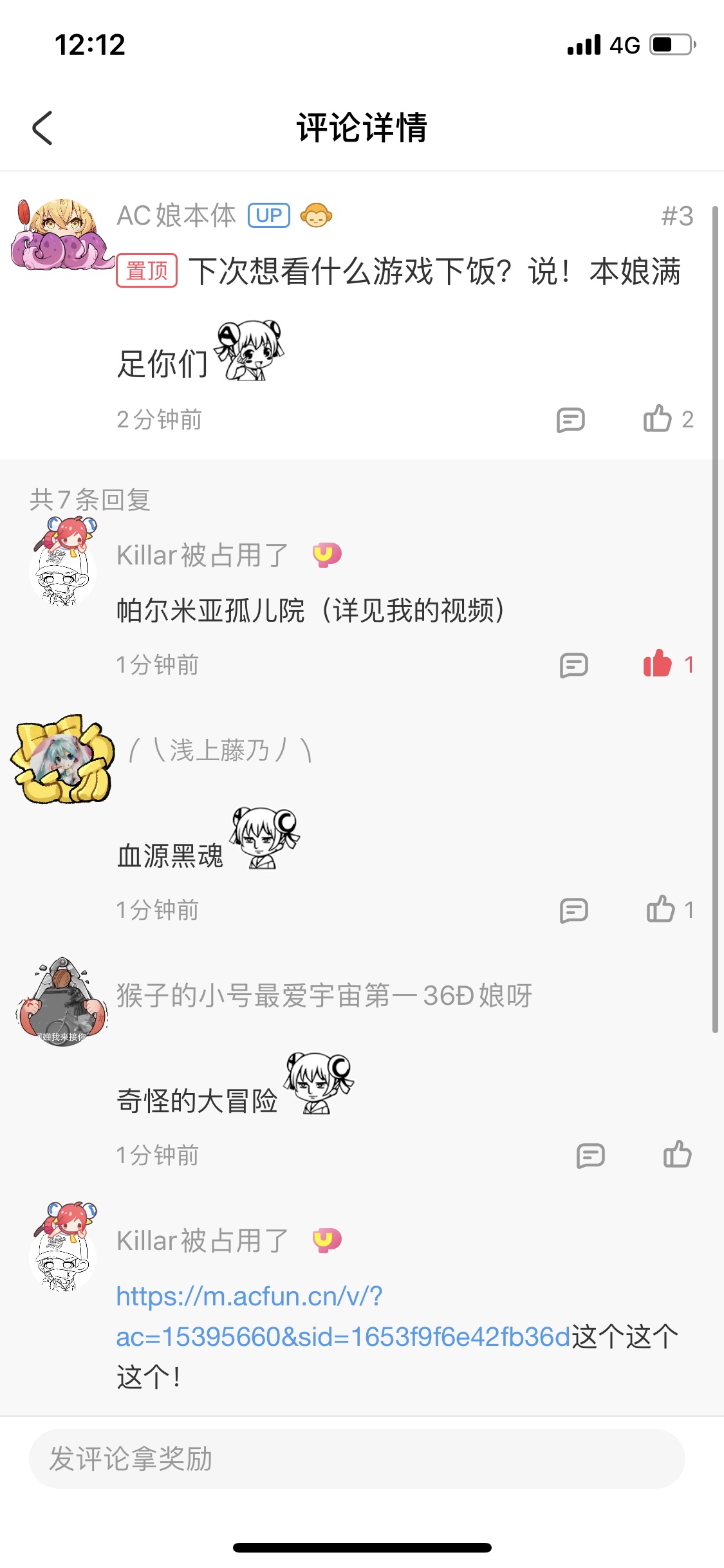Like the 血源黑魂 reply
The height and width of the screenshot is (1568, 724).
(x=661, y=910)
